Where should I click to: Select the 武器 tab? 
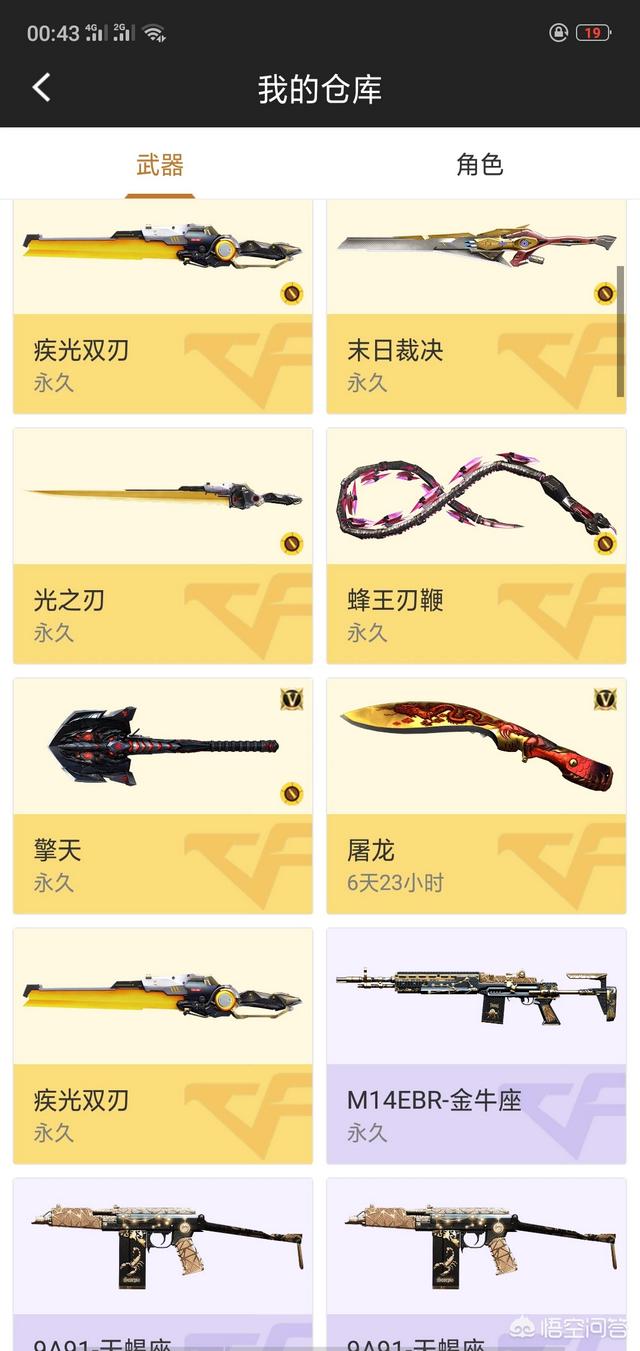[160, 165]
